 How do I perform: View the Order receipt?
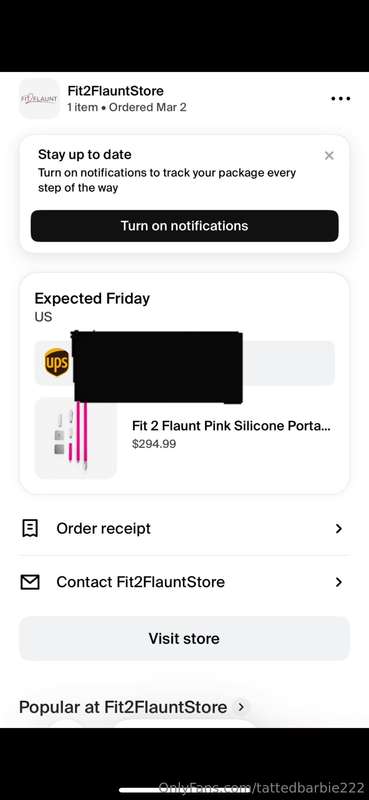coord(184,529)
